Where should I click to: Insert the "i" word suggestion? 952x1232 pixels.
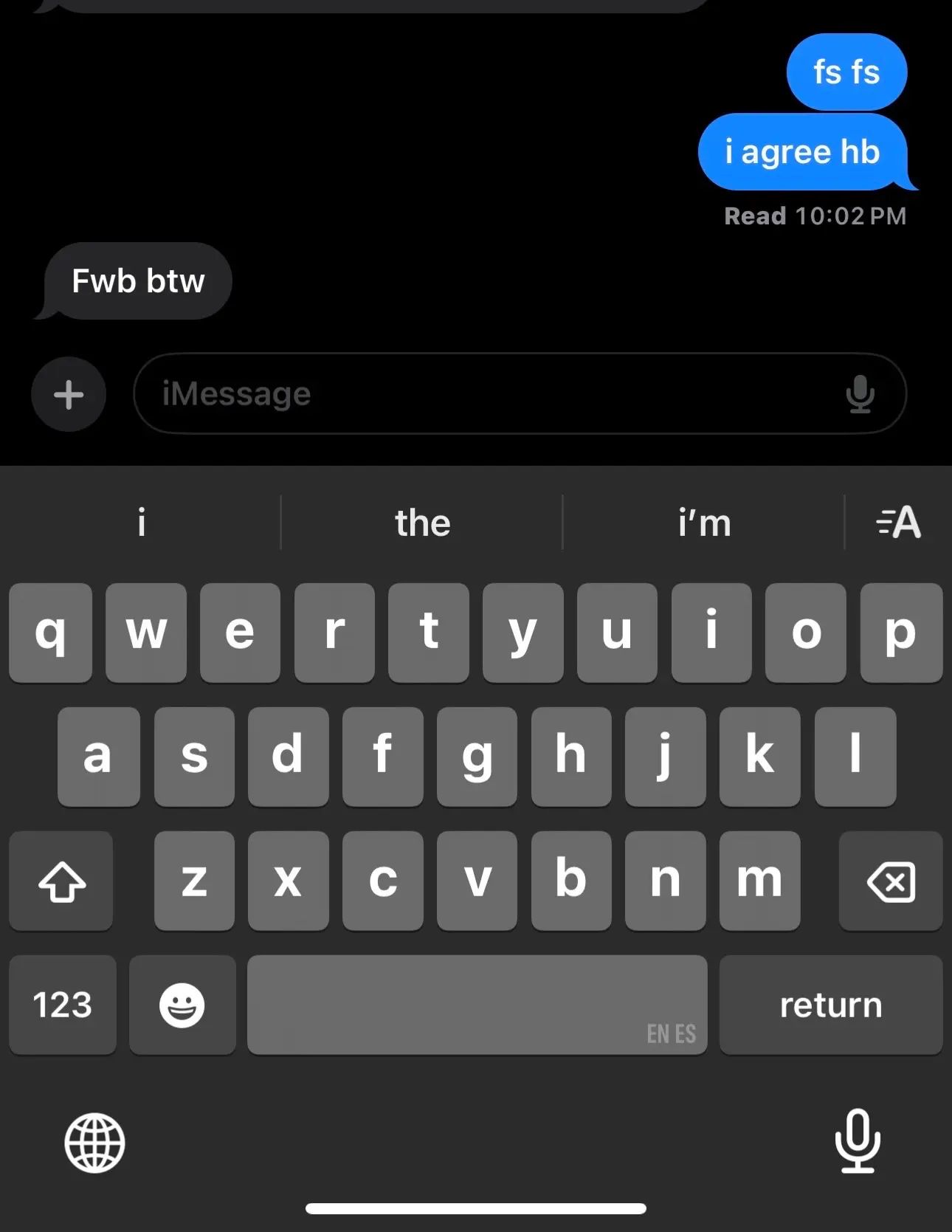(x=142, y=523)
